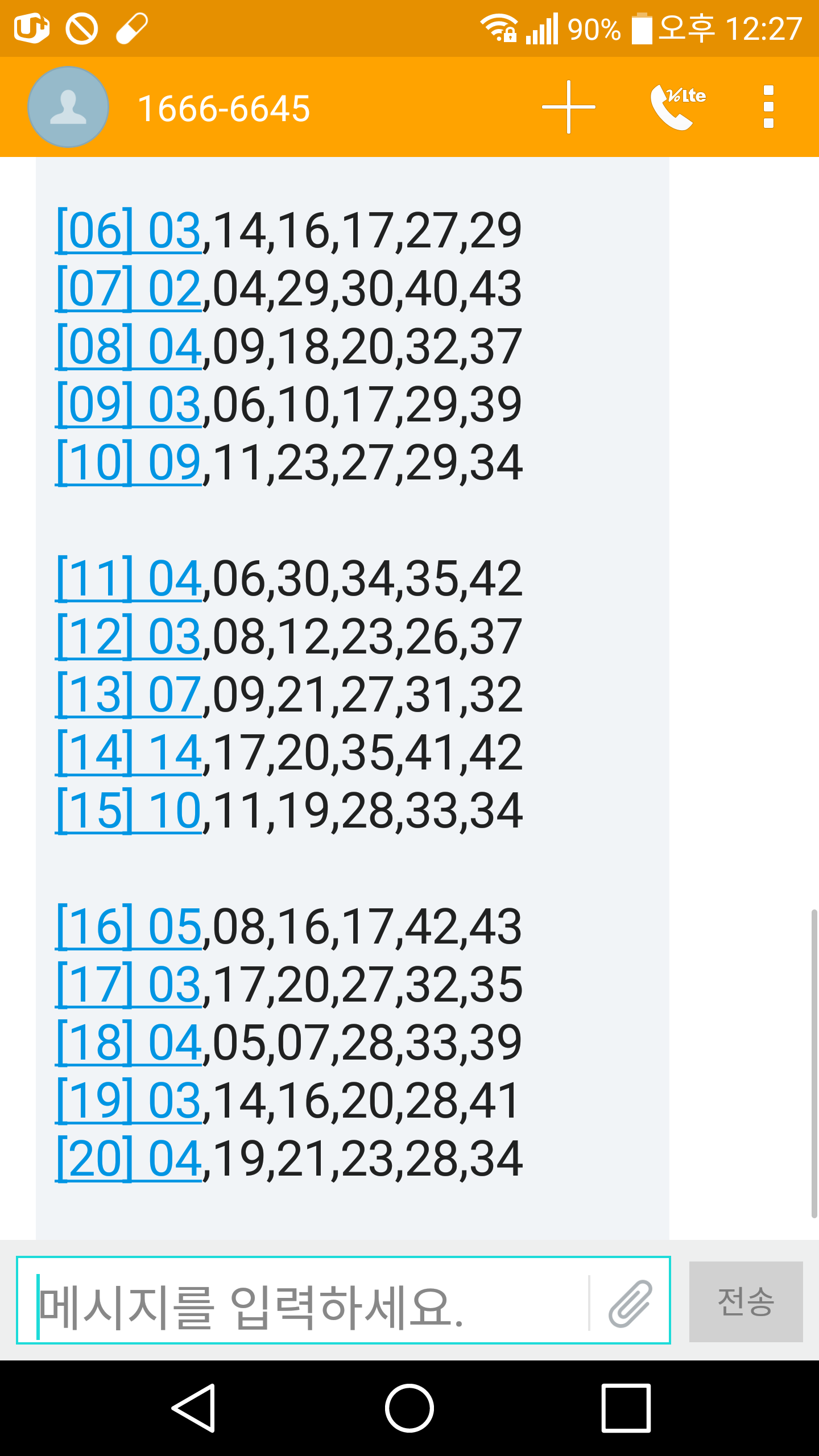819x1456 pixels.
Task: Send message with 전송 button
Action: click(746, 1302)
